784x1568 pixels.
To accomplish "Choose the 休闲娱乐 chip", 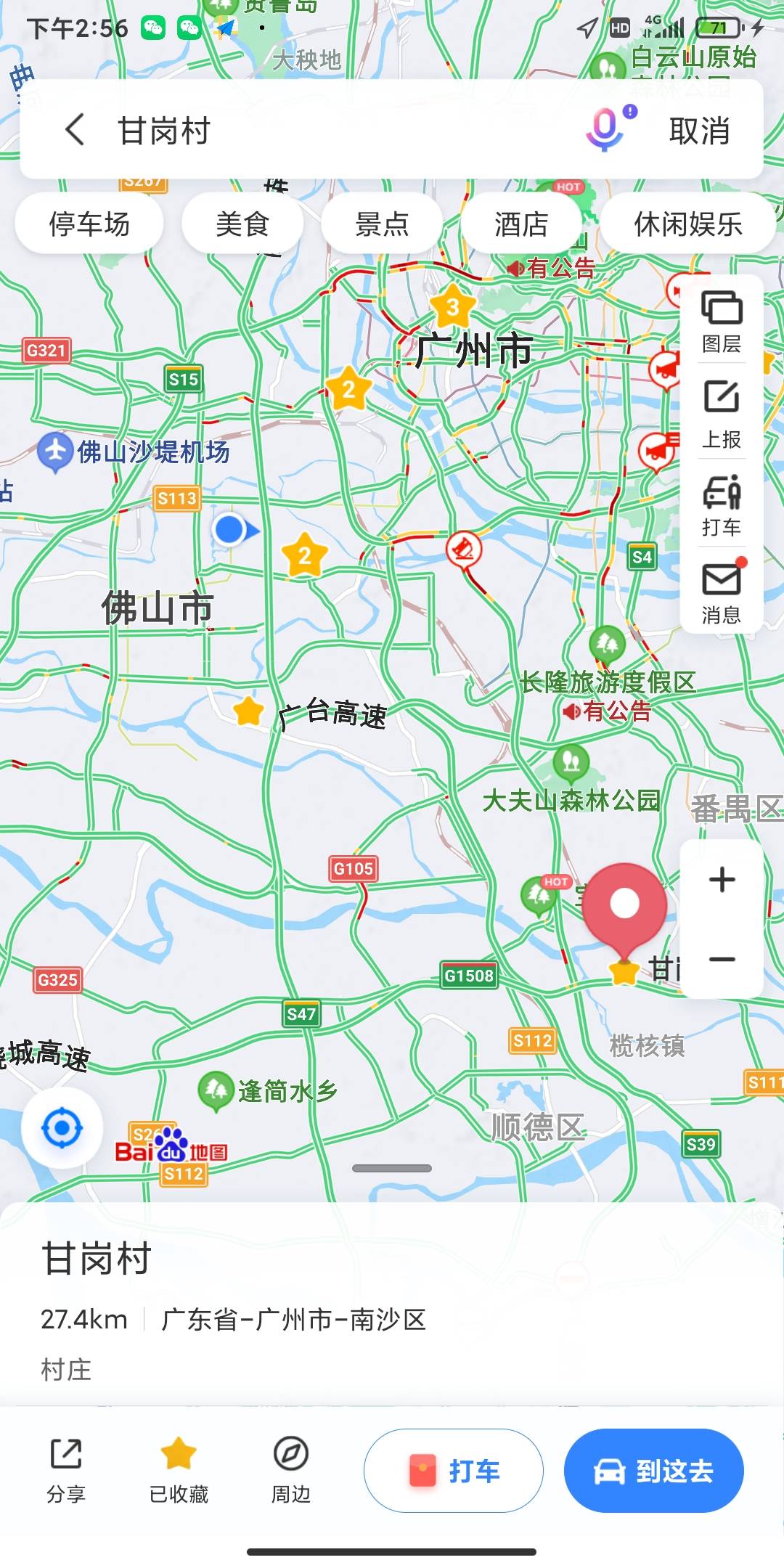I will point(688,224).
